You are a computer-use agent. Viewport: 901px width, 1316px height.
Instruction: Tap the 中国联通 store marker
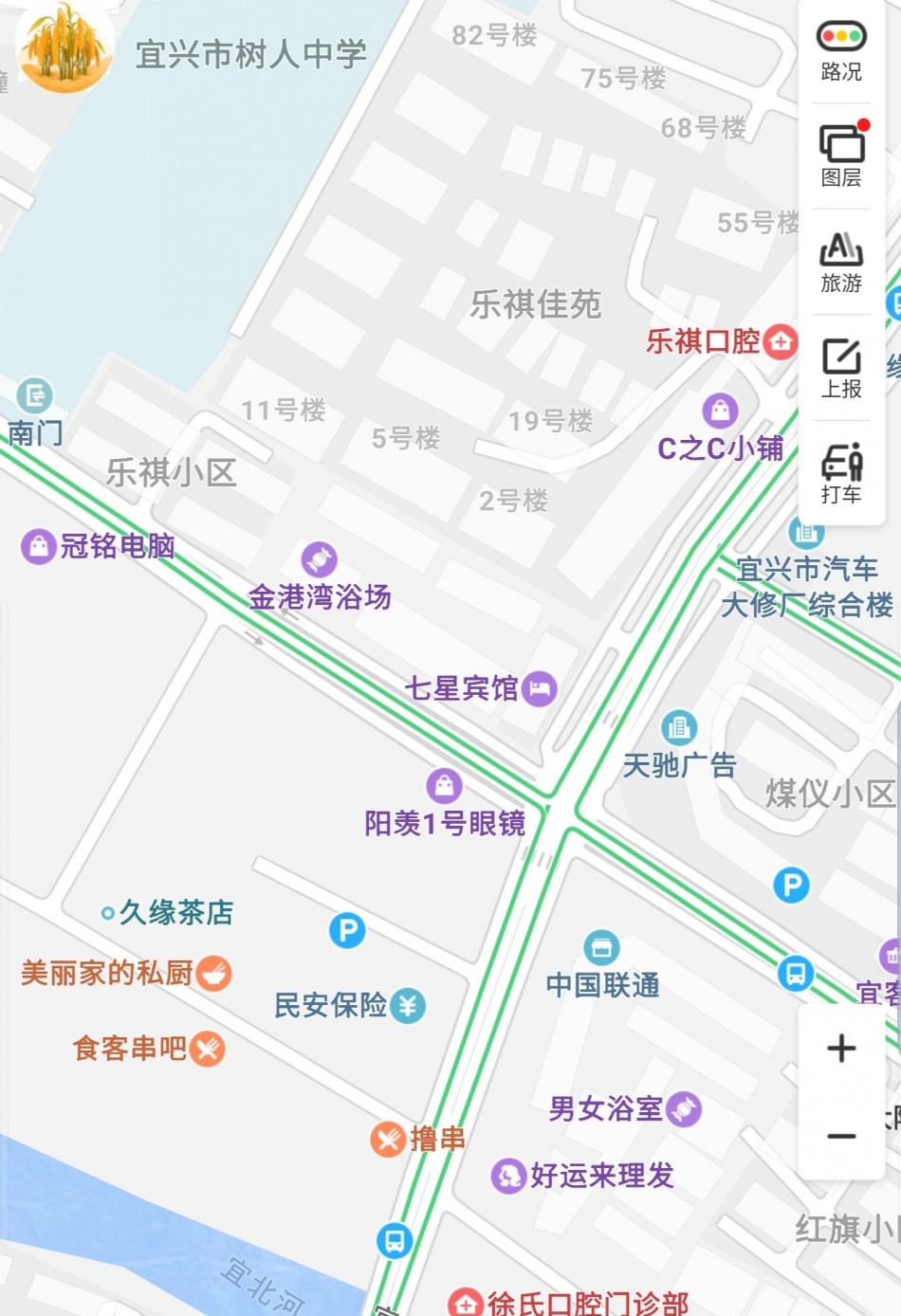pos(601,947)
